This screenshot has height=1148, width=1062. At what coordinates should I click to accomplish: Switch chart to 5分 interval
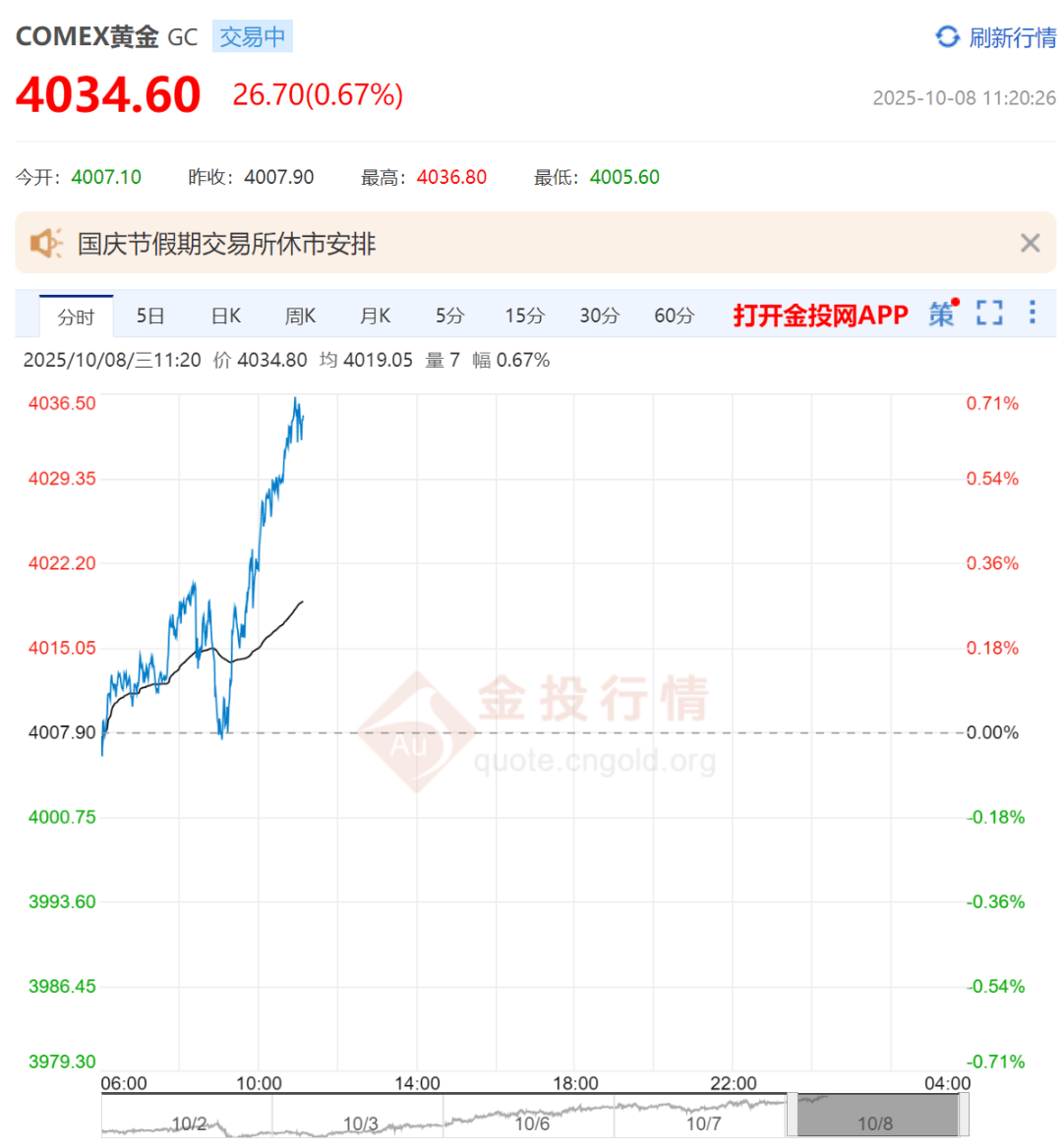(x=449, y=315)
